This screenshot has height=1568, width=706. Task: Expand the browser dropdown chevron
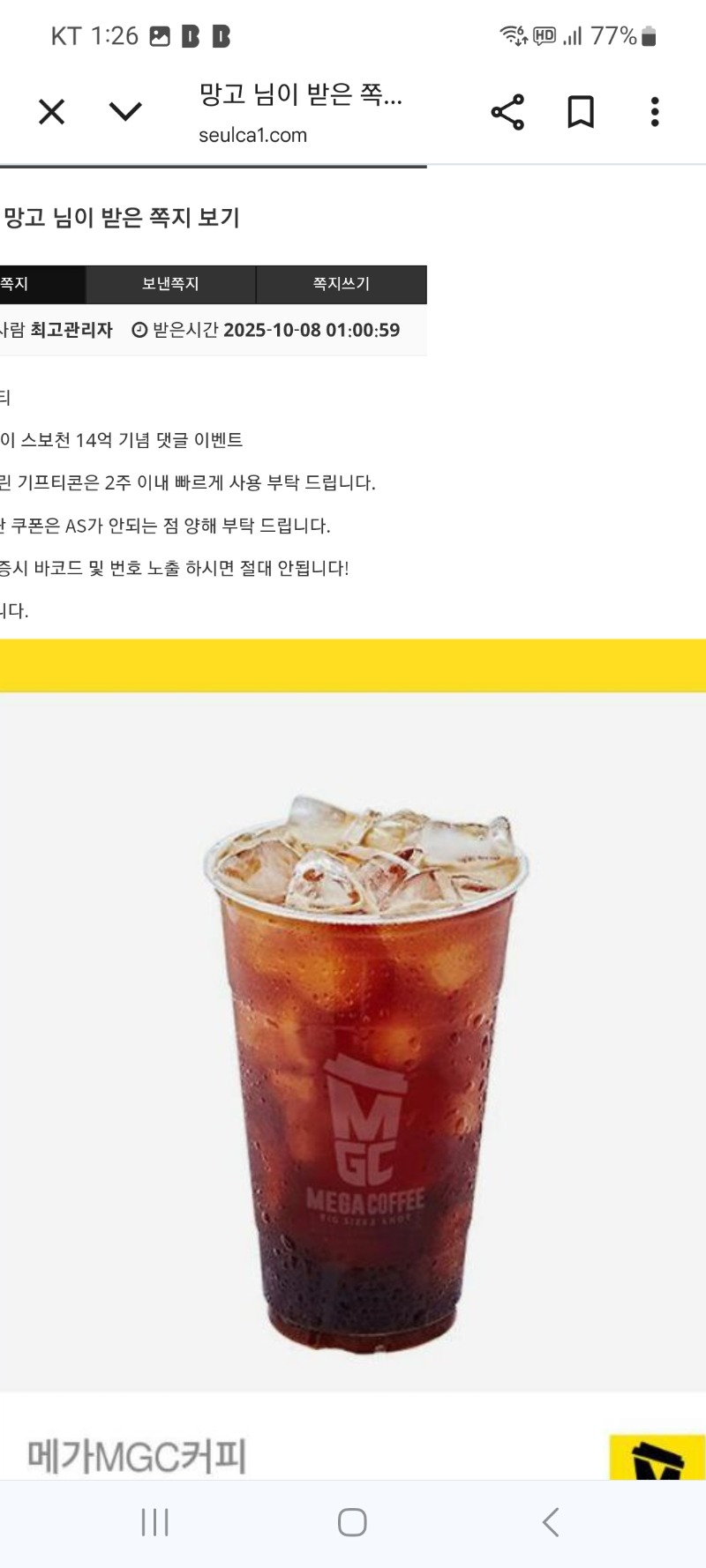click(x=125, y=112)
